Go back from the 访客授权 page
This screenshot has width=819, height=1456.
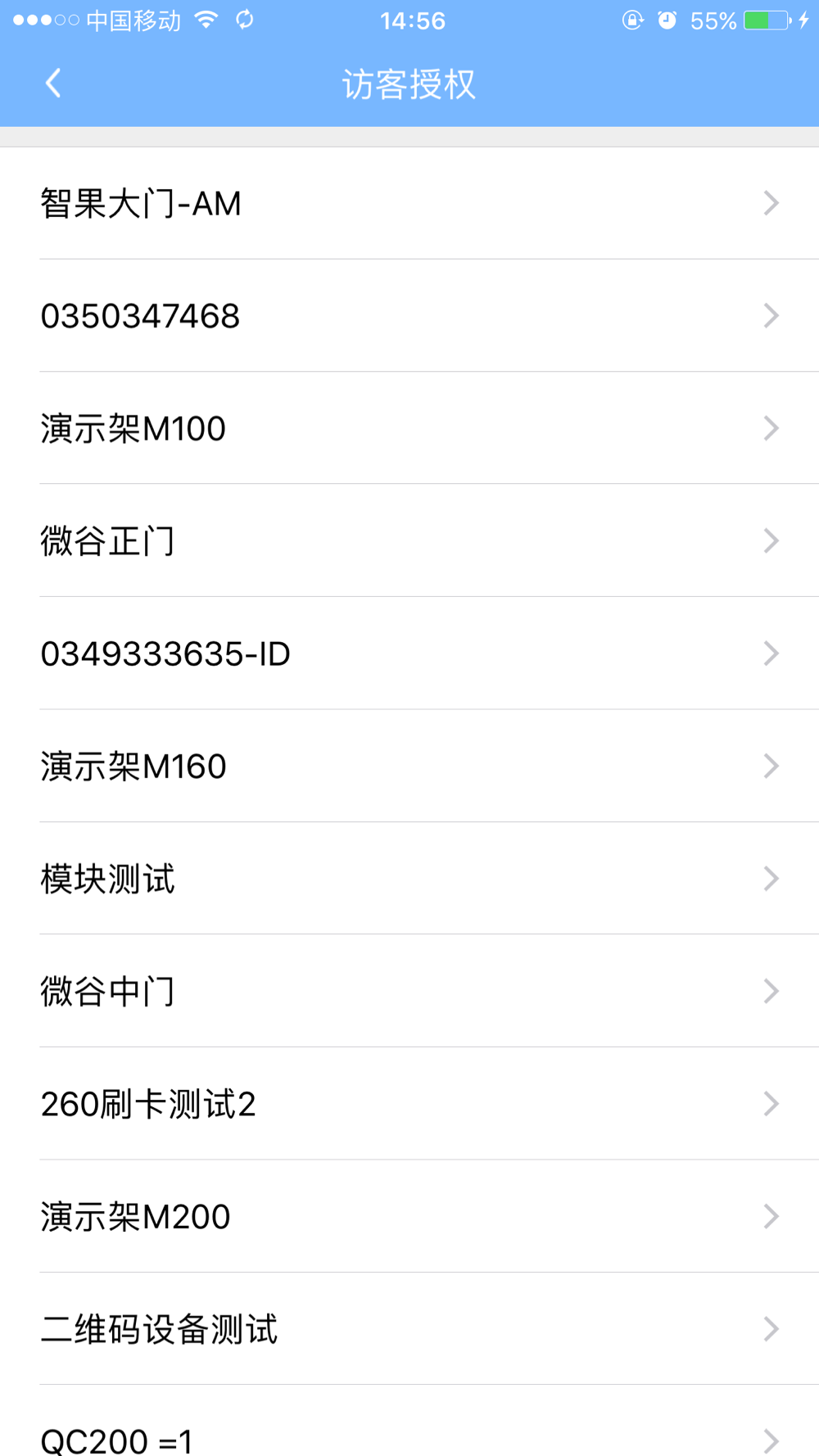pos(53,84)
